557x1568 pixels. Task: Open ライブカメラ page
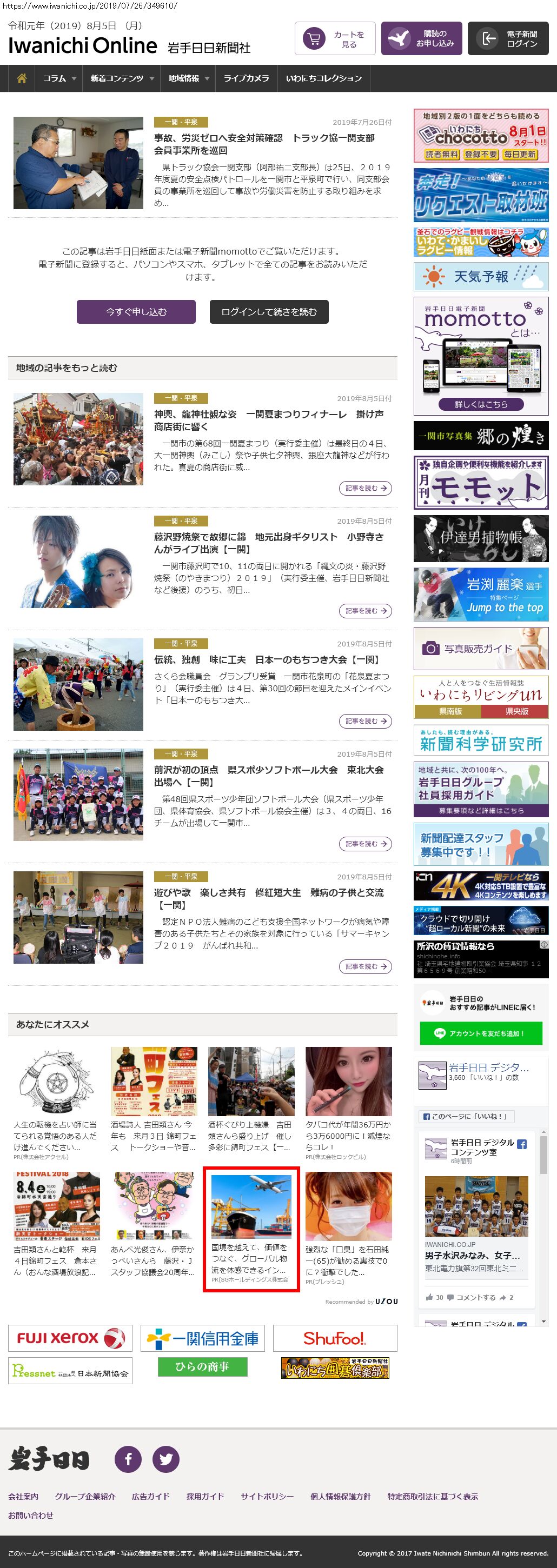point(246,78)
